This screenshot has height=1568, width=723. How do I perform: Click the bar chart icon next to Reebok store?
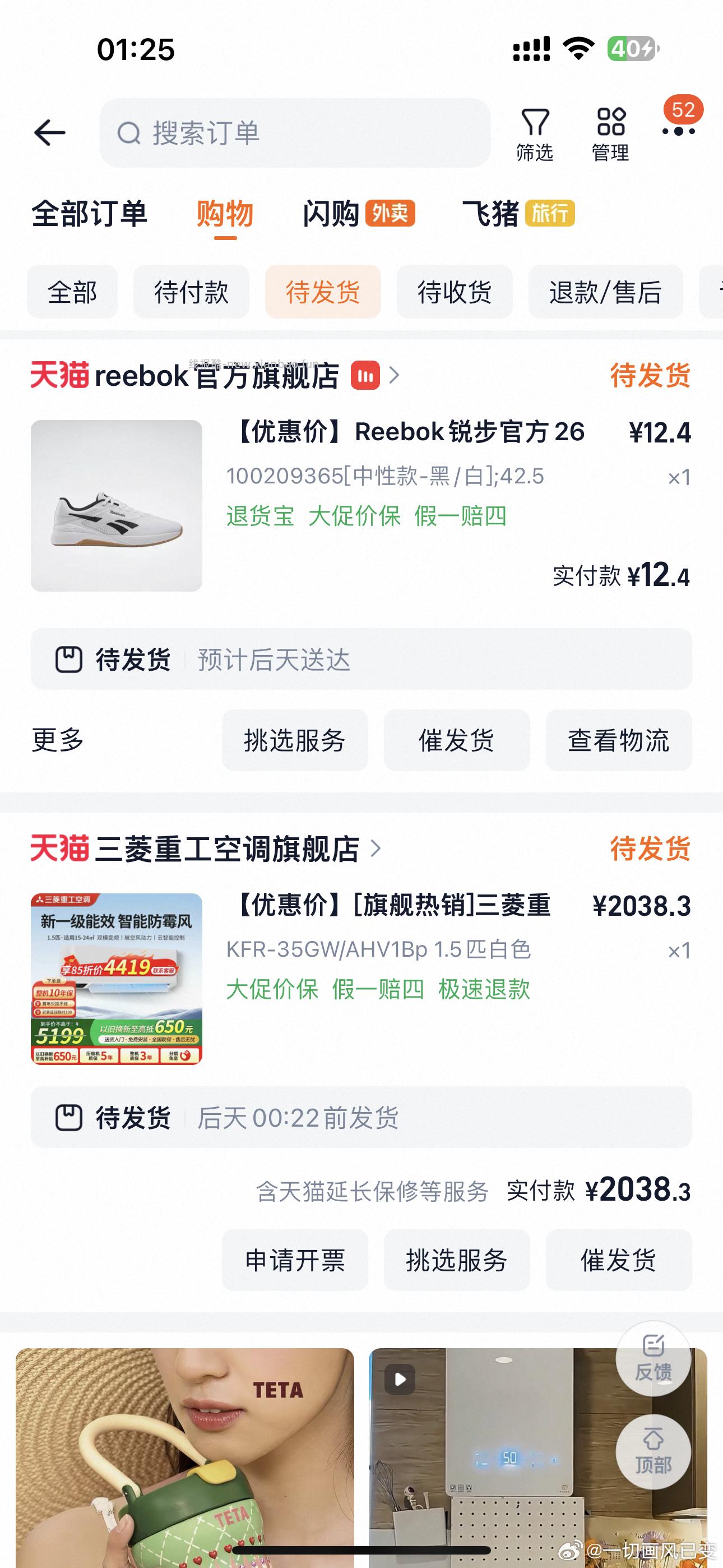(x=364, y=377)
